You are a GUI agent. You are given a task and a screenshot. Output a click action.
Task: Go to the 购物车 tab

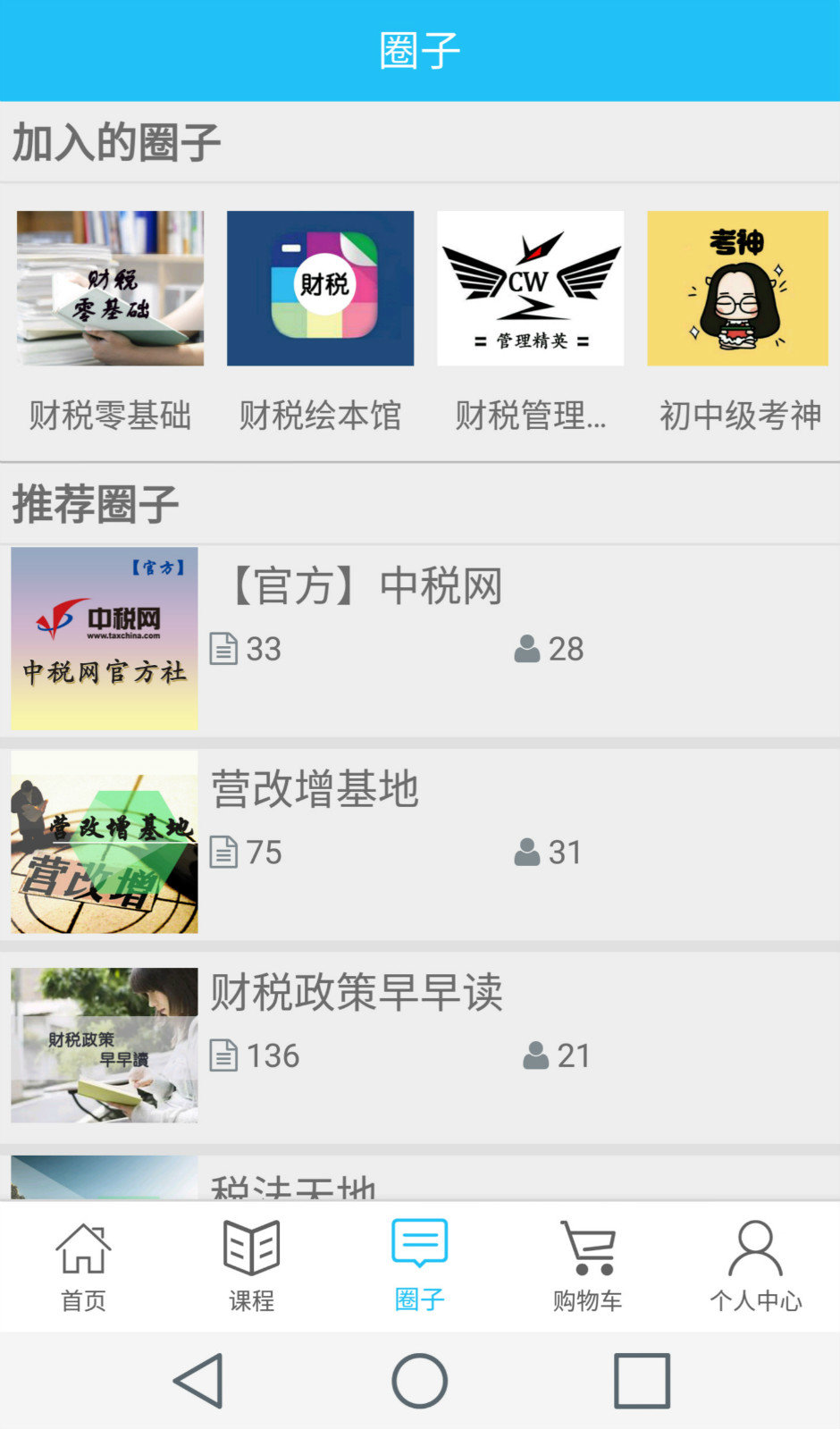[587, 1265]
